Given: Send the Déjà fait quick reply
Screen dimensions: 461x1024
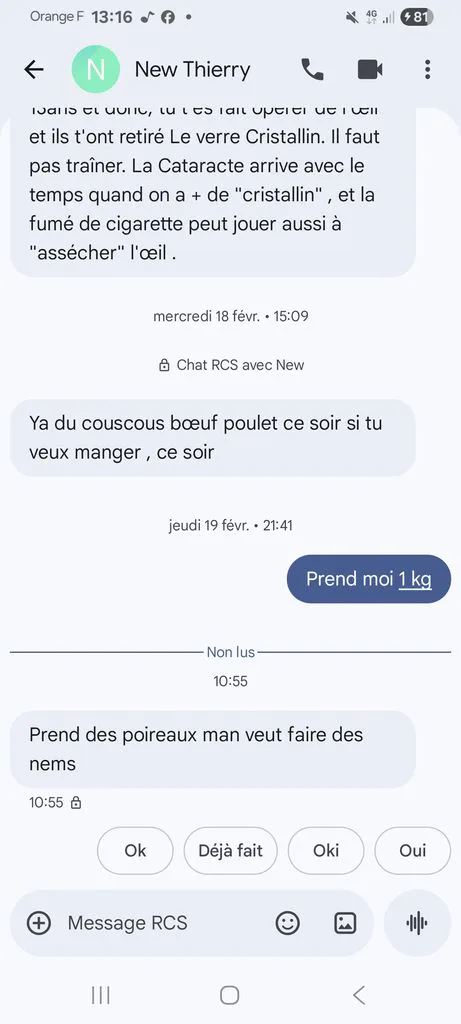Looking at the screenshot, I should pos(230,850).
